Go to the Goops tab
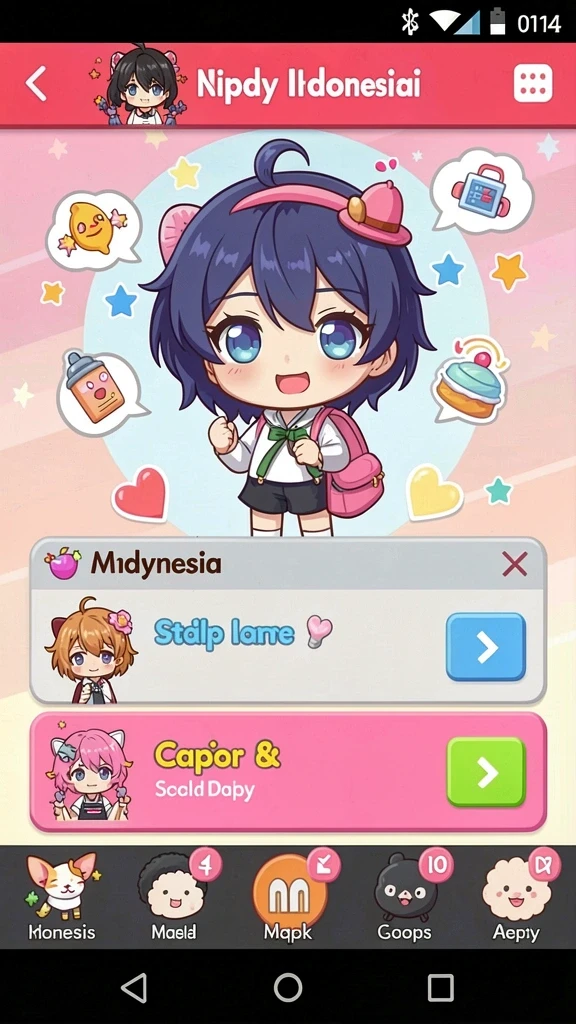Image resolution: width=576 pixels, height=1024 pixels. click(404, 897)
